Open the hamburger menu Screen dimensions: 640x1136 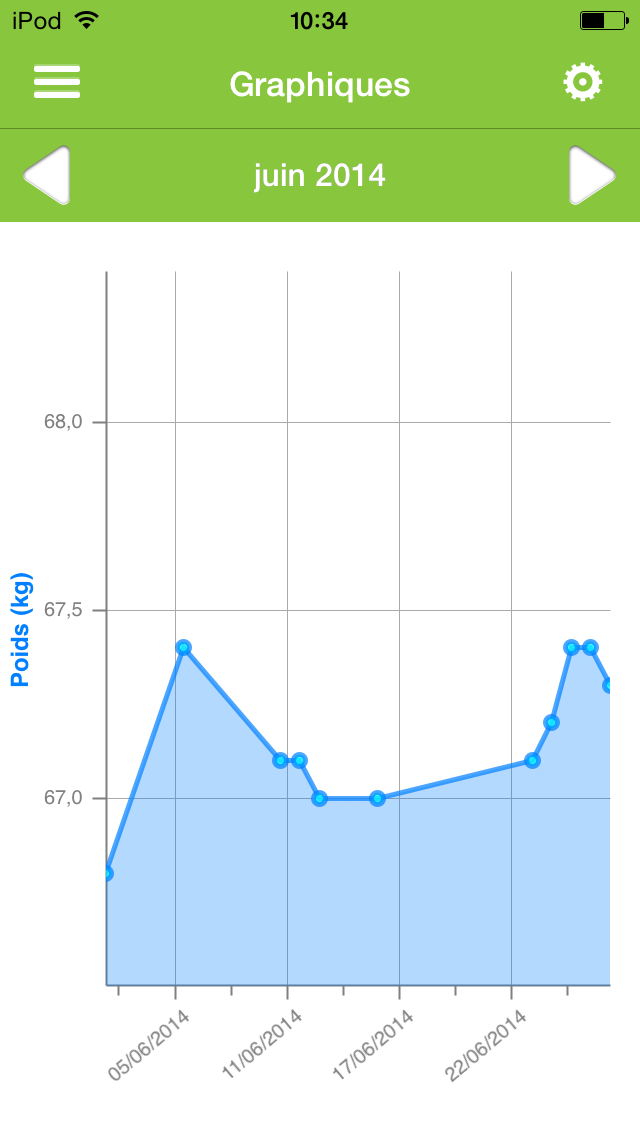click(x=57, y=82)
